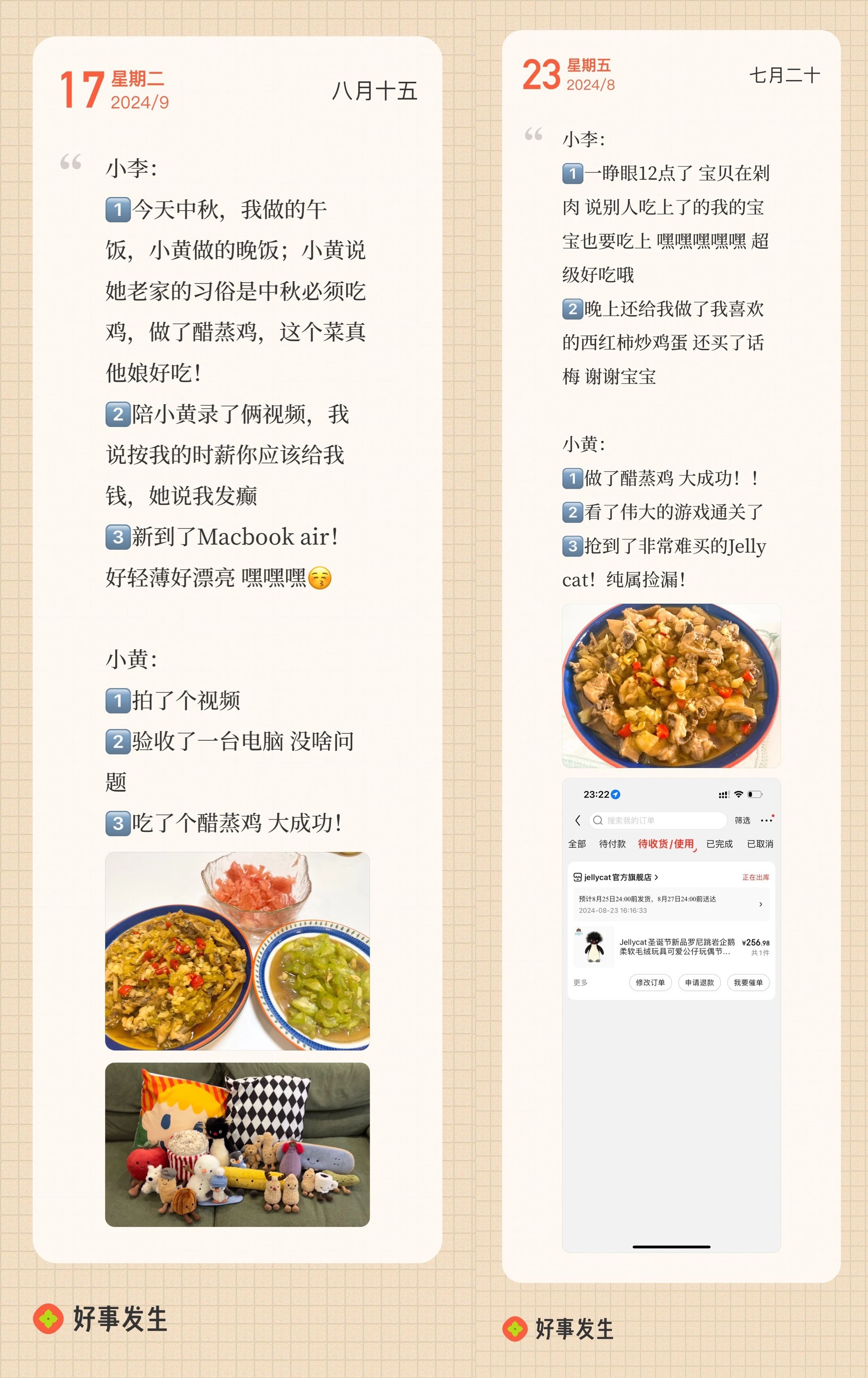
Task: Tap the cellular signal bars icon
Action: [724, 795]
